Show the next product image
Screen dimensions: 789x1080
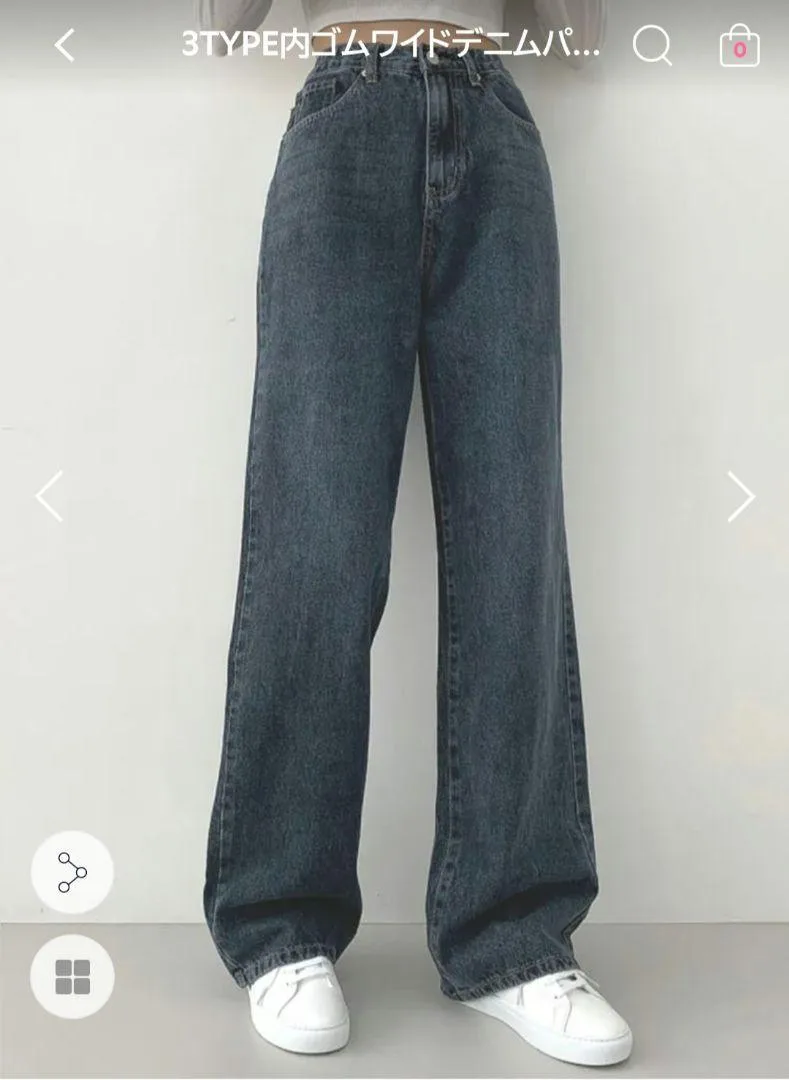click(740, 496)
